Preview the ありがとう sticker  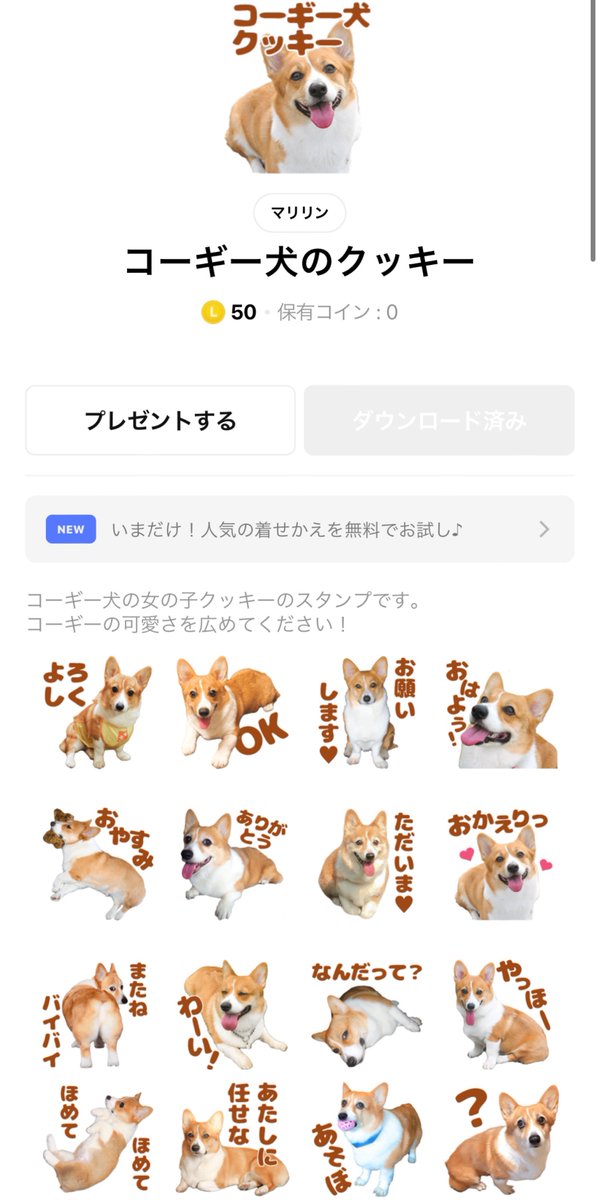(x=232, y=864)
